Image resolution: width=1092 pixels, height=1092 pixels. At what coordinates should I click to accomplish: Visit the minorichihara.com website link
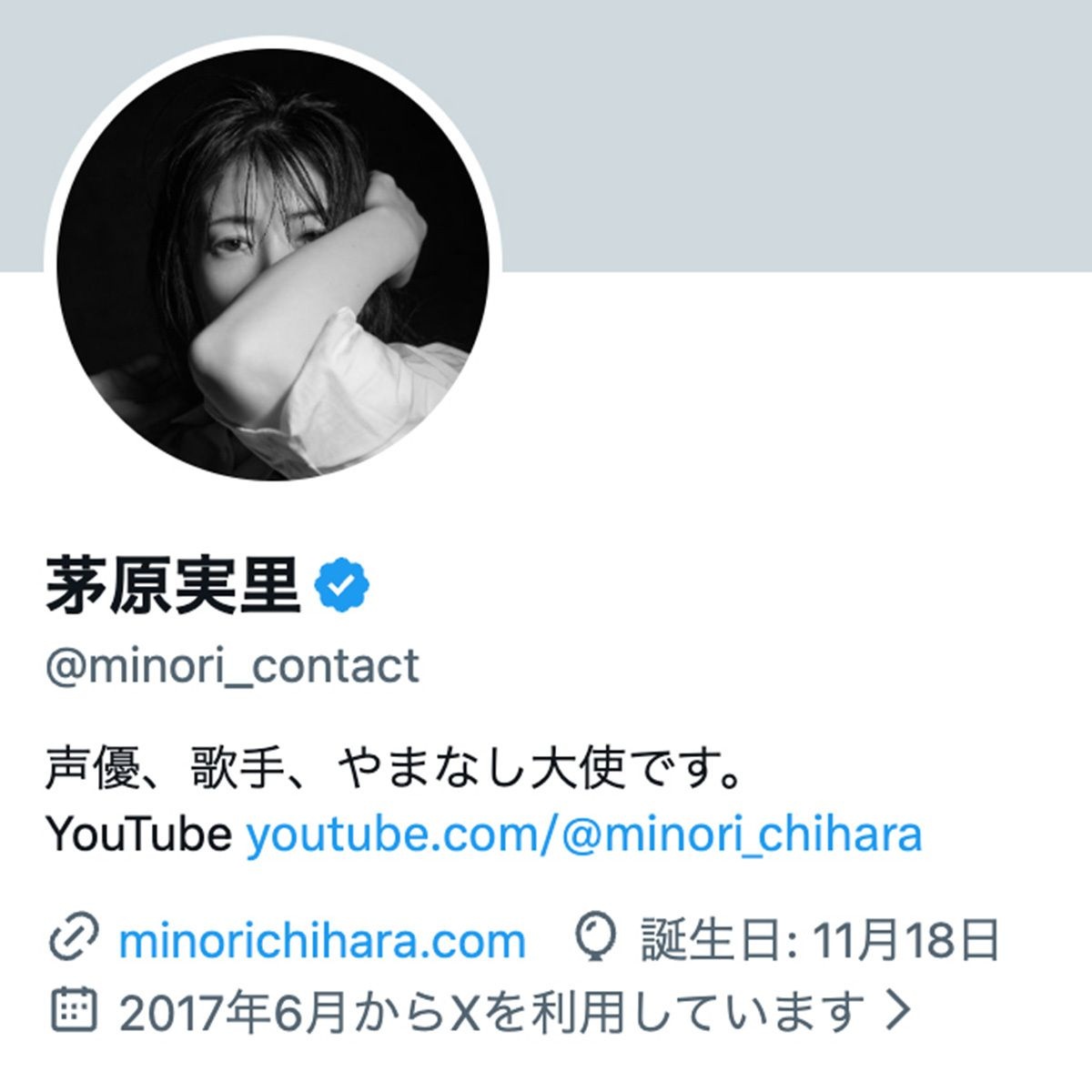322,940
